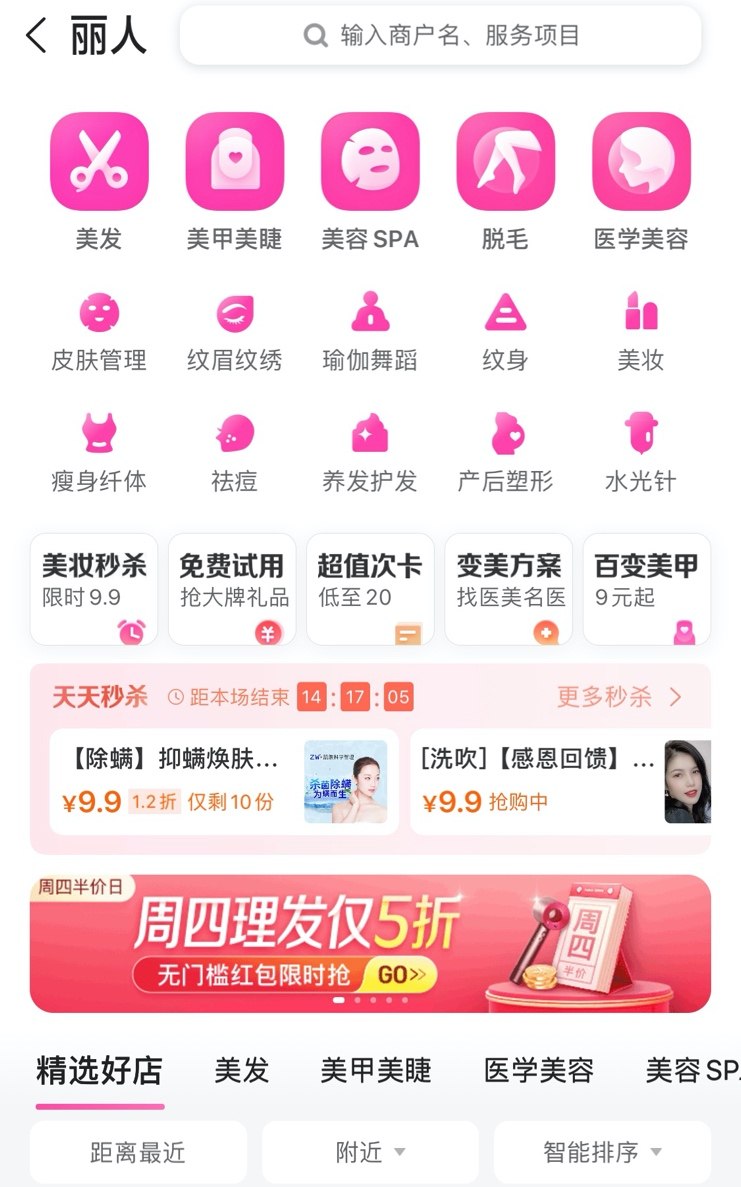Viewport: 741px width, 1187px height.
Task: View the 超值次卡 deals card
Action: point(370,588)
